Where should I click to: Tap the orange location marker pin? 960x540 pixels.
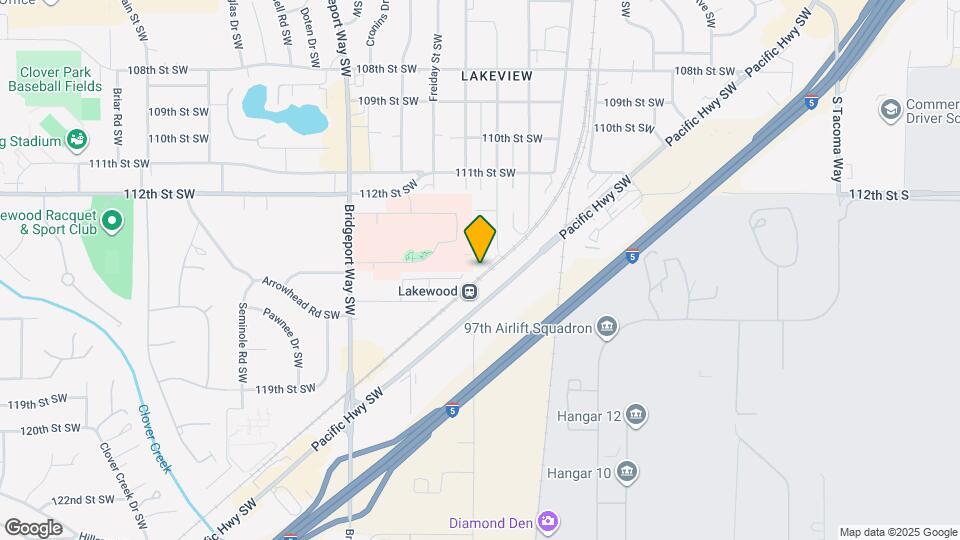point(481,239)
